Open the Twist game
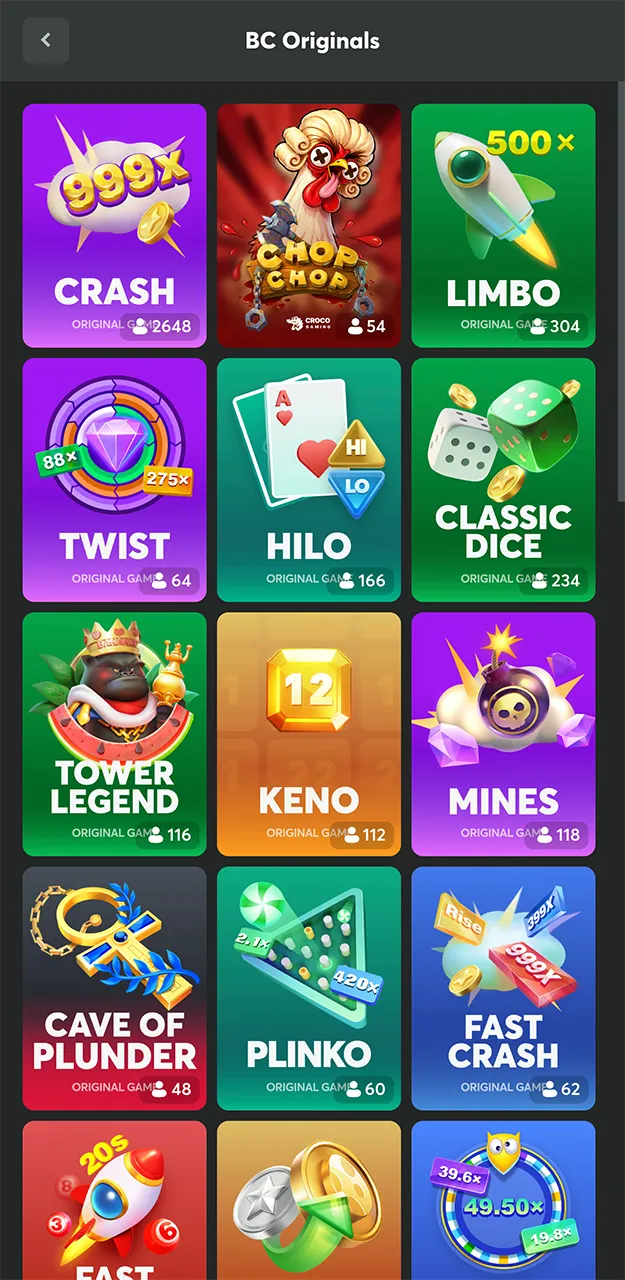625x1280 pixels. tap(115, 480)
